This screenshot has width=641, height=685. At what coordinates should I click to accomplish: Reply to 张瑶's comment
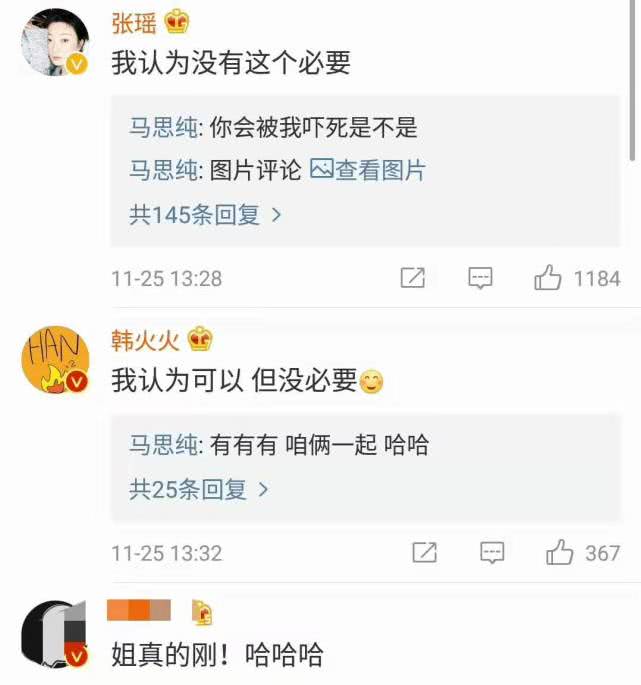point(481,279)
